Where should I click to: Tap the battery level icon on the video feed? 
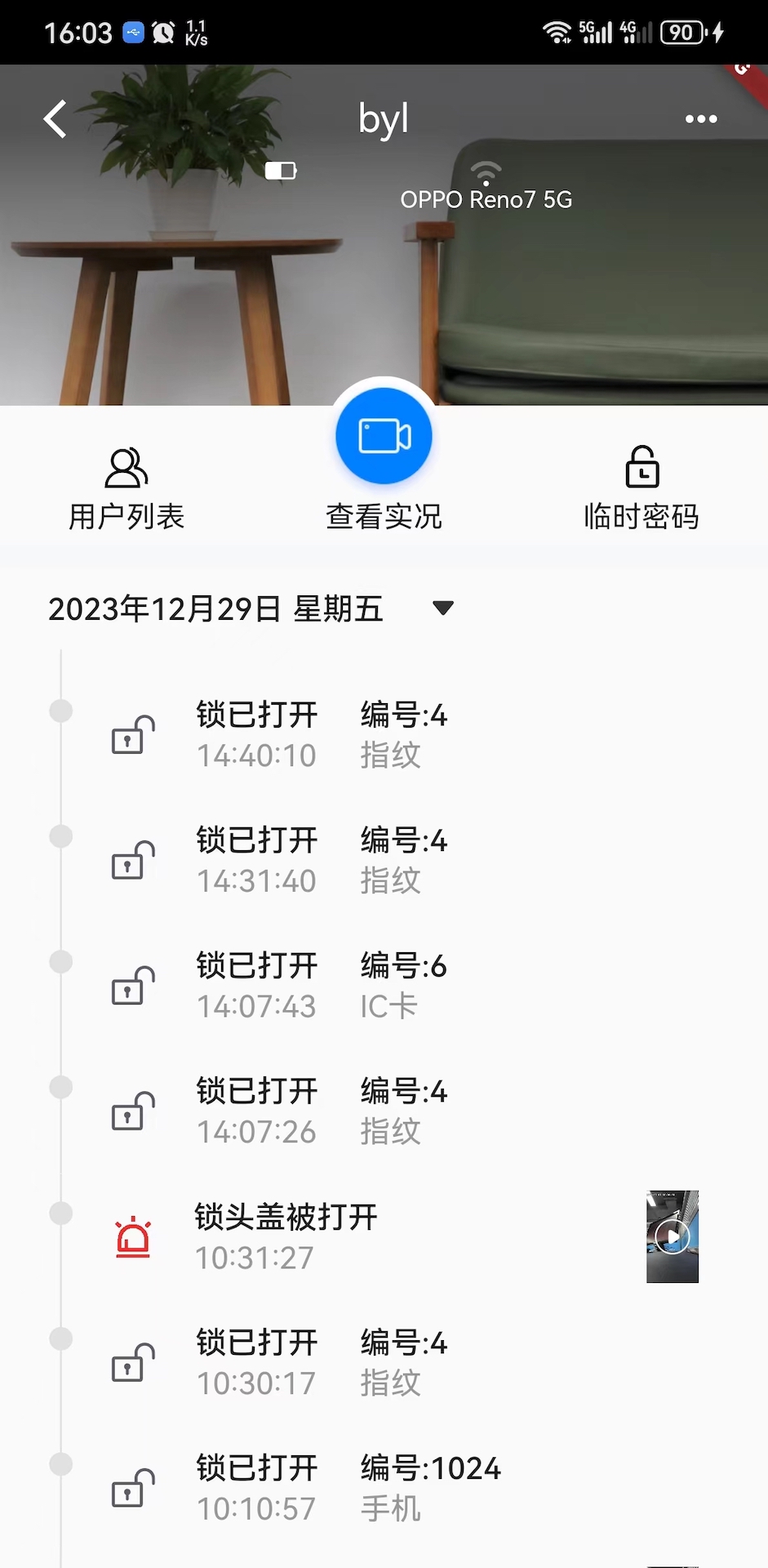[280, 171]
